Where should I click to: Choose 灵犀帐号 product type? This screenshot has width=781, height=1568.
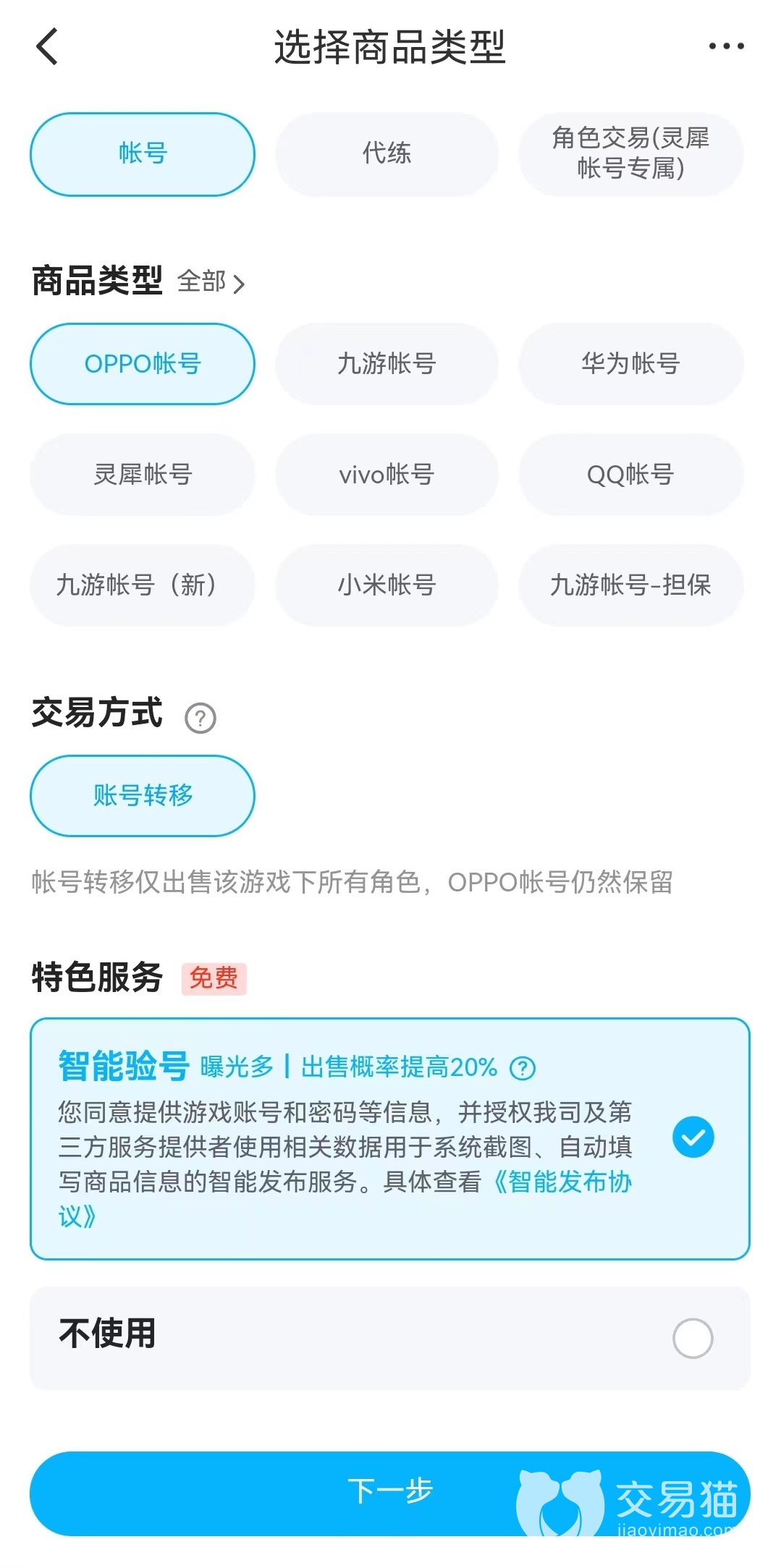(x=143, y=475)
